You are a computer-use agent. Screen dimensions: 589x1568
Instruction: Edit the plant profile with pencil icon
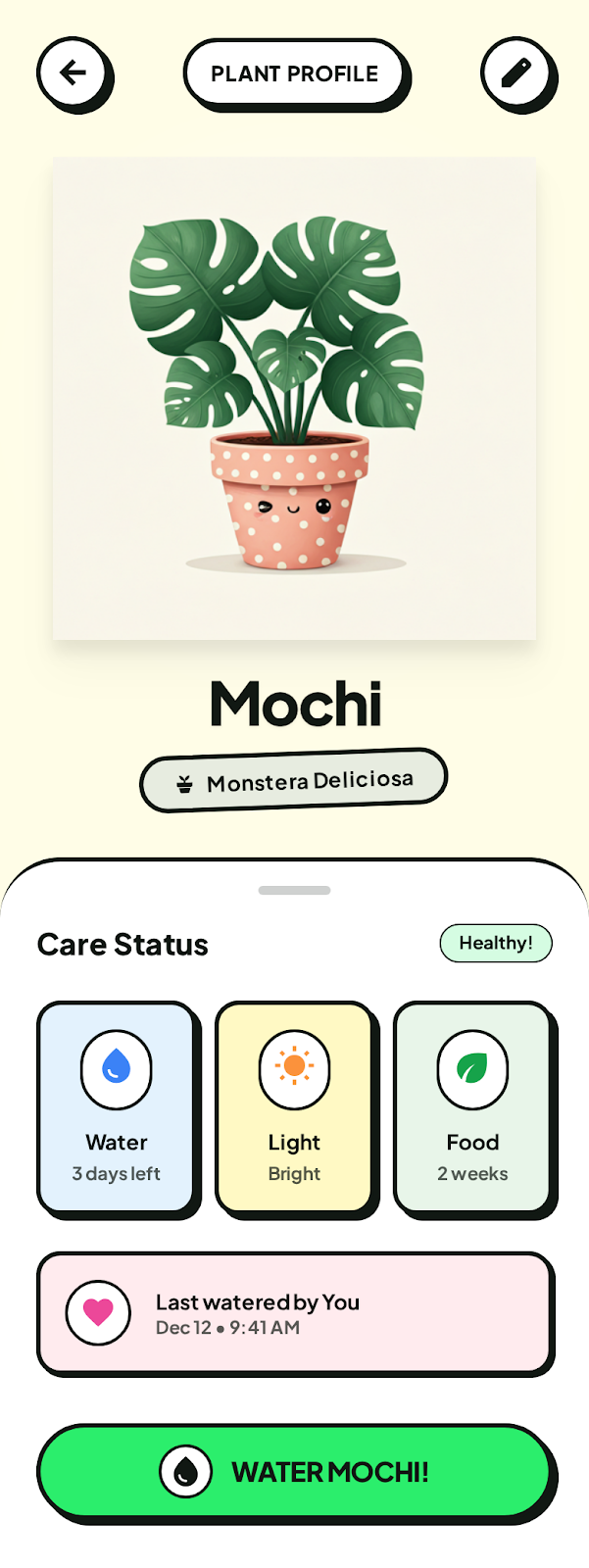tap(516, 73)
